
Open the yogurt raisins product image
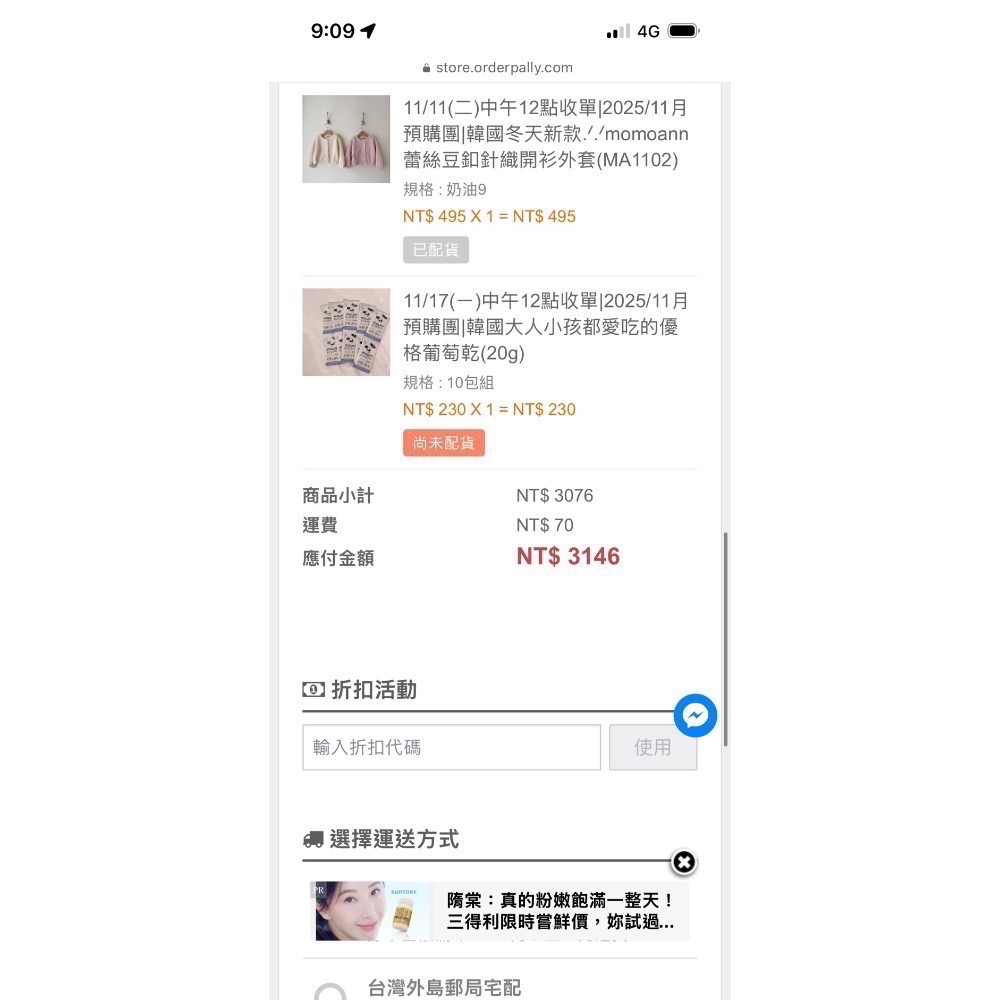click(x=346, y=332)
